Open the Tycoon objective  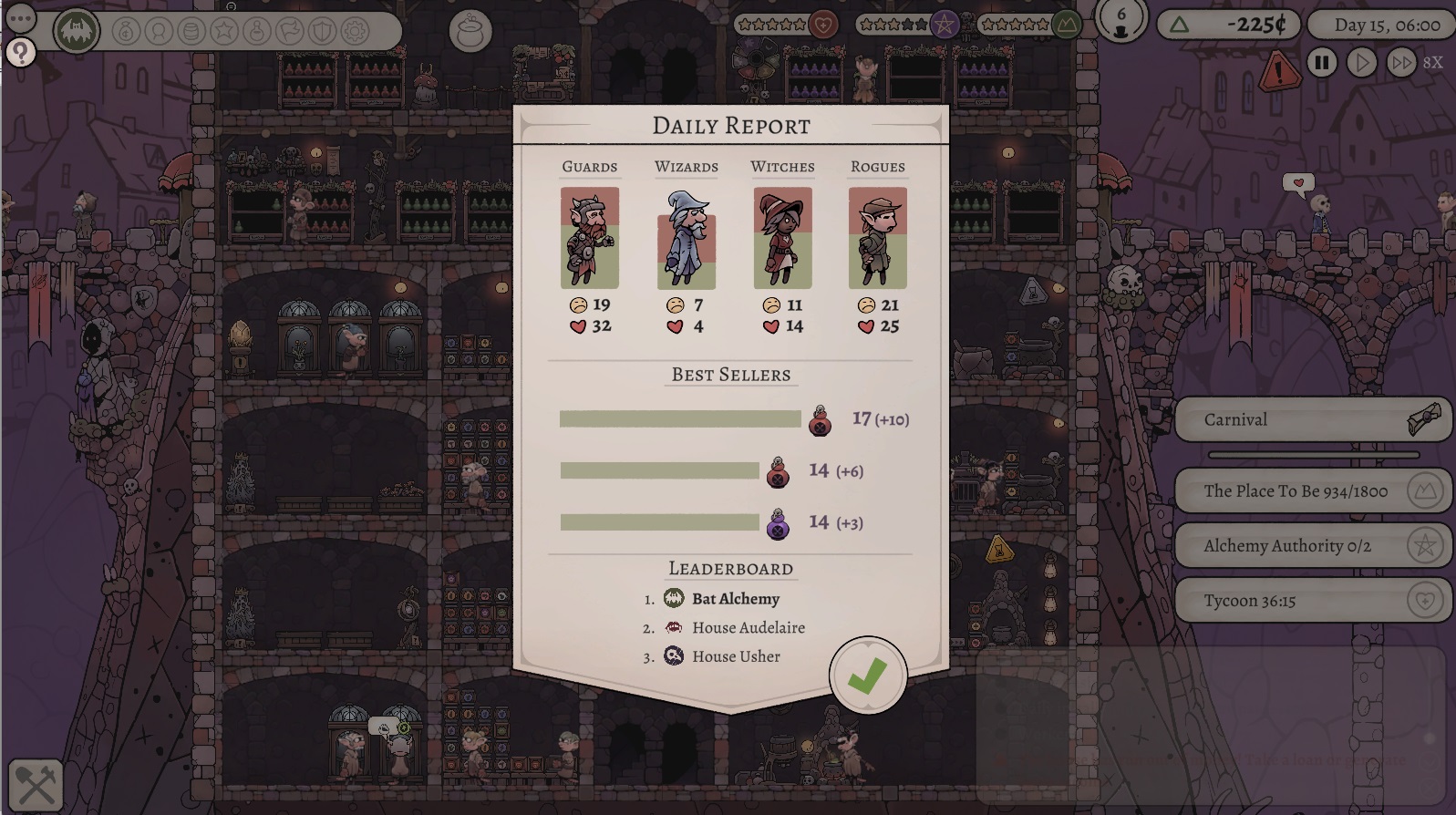click(1312, 601)
